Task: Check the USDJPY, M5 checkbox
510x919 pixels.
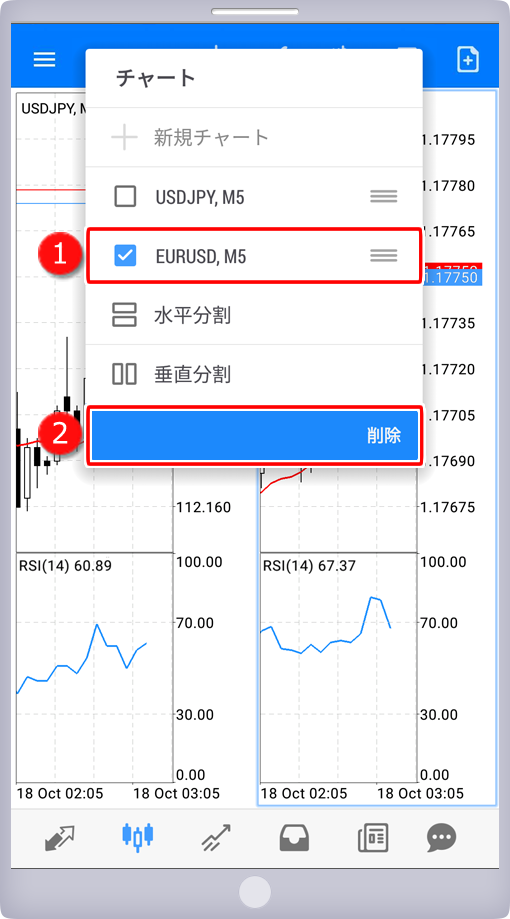Action: [125, 197]
